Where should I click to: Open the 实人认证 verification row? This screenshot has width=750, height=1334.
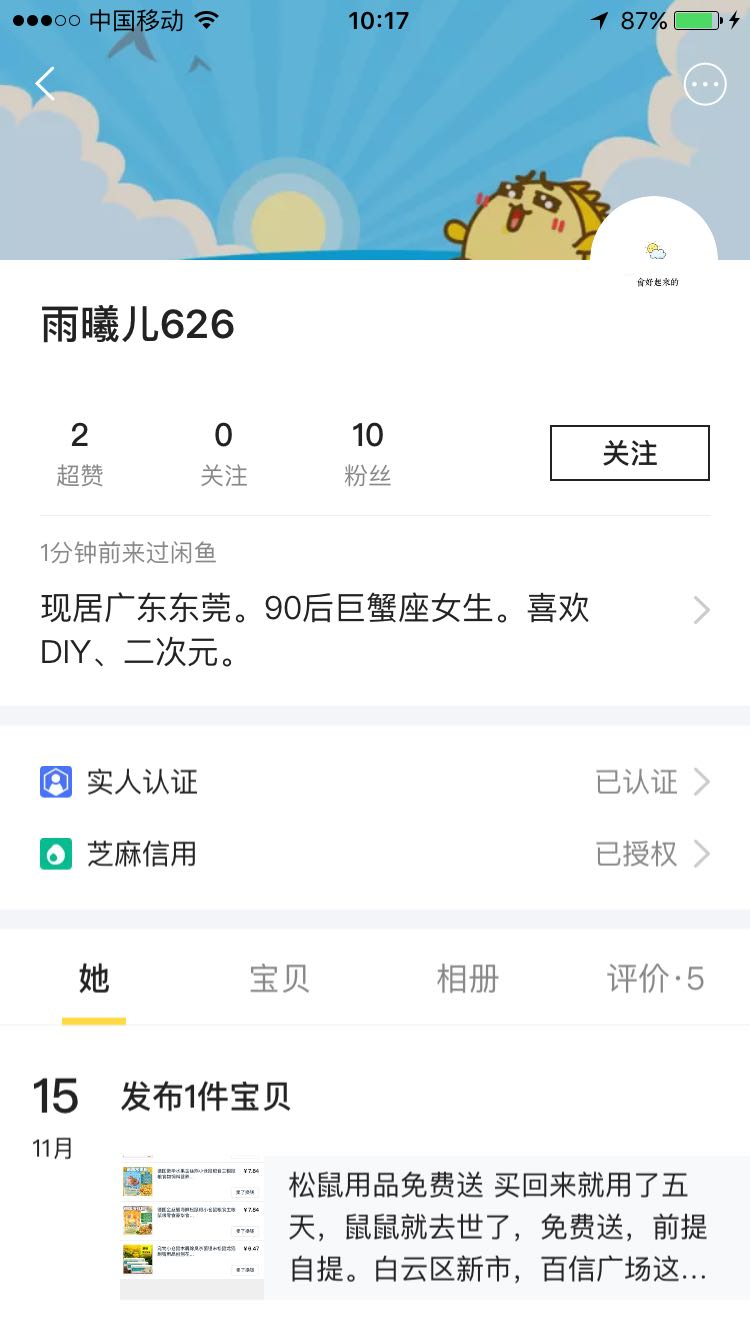(x=375, y=781)
